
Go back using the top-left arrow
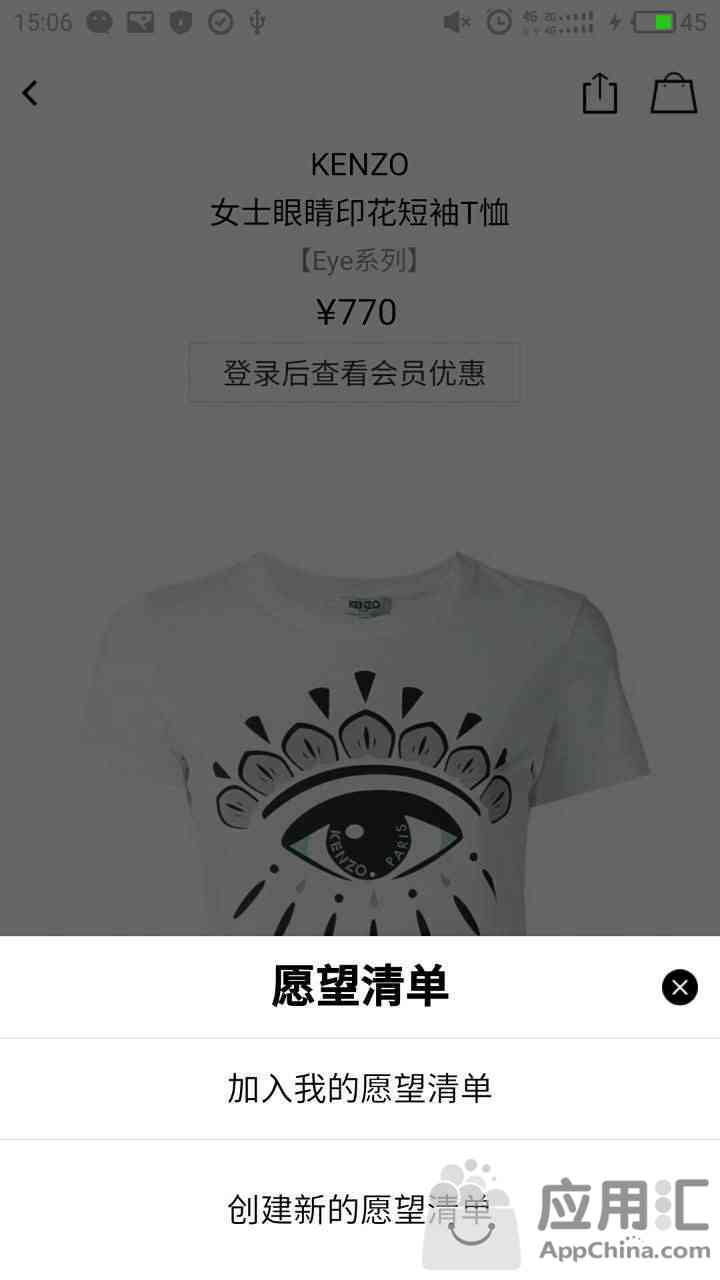tap(30, 93)
